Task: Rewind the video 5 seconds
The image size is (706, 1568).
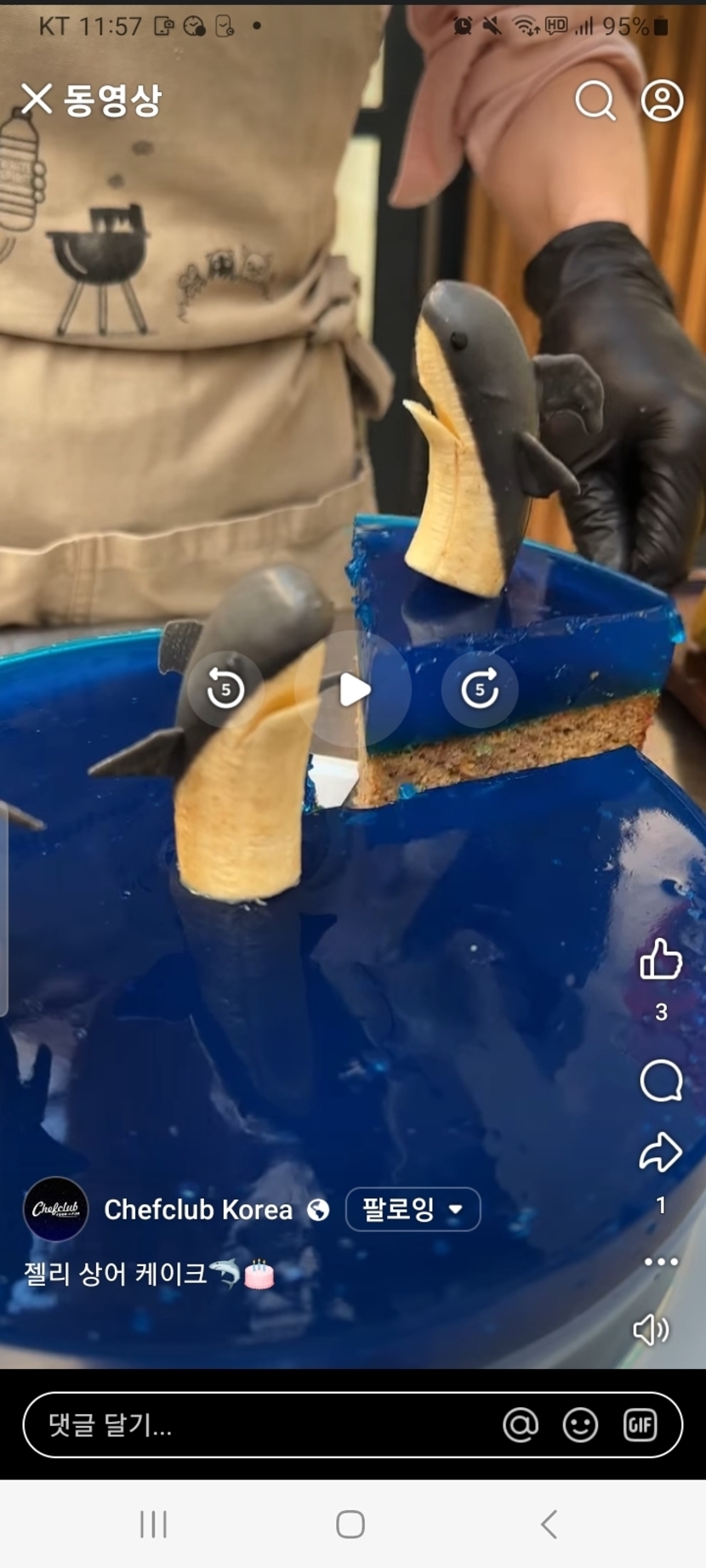Action: coord(225,689)
